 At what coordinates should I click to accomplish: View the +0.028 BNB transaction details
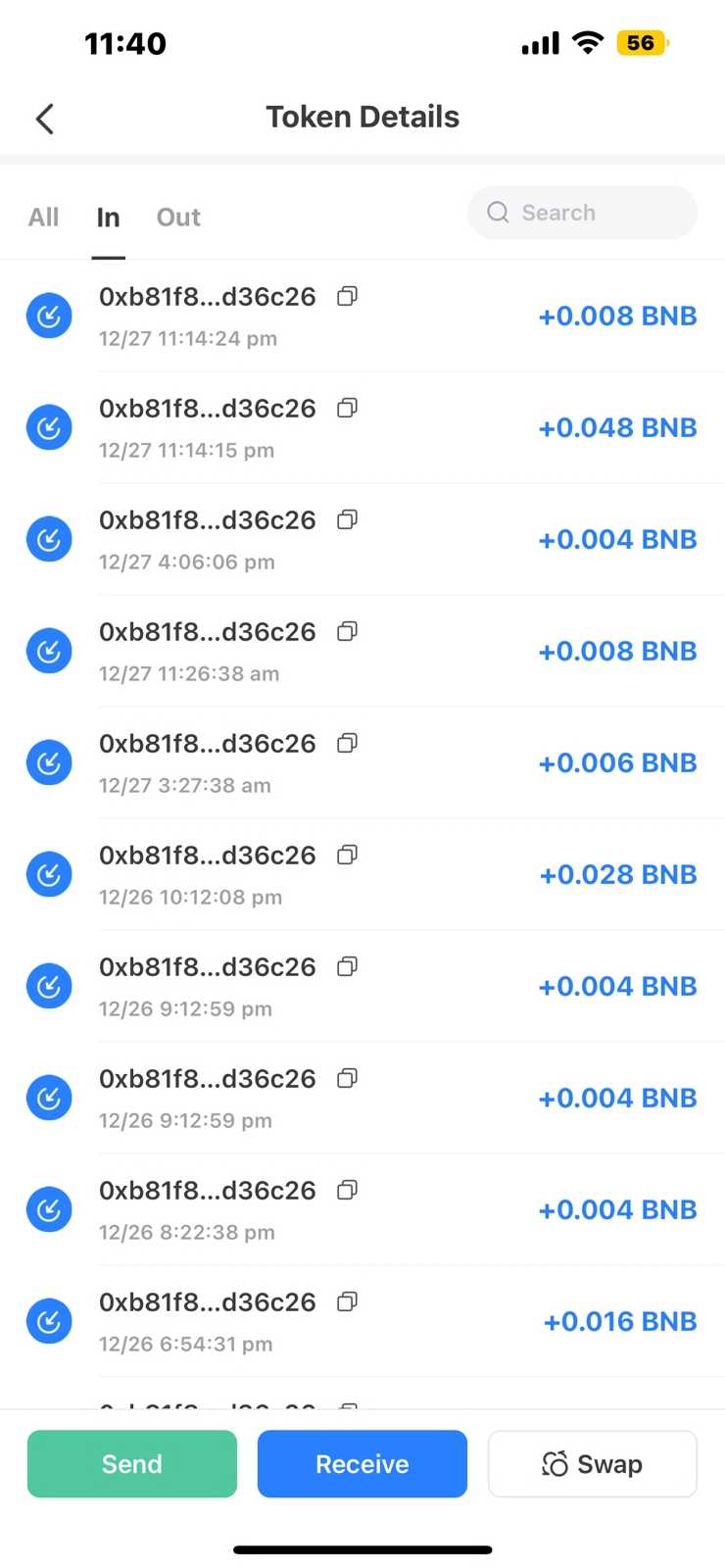click(x=617, y=875)
